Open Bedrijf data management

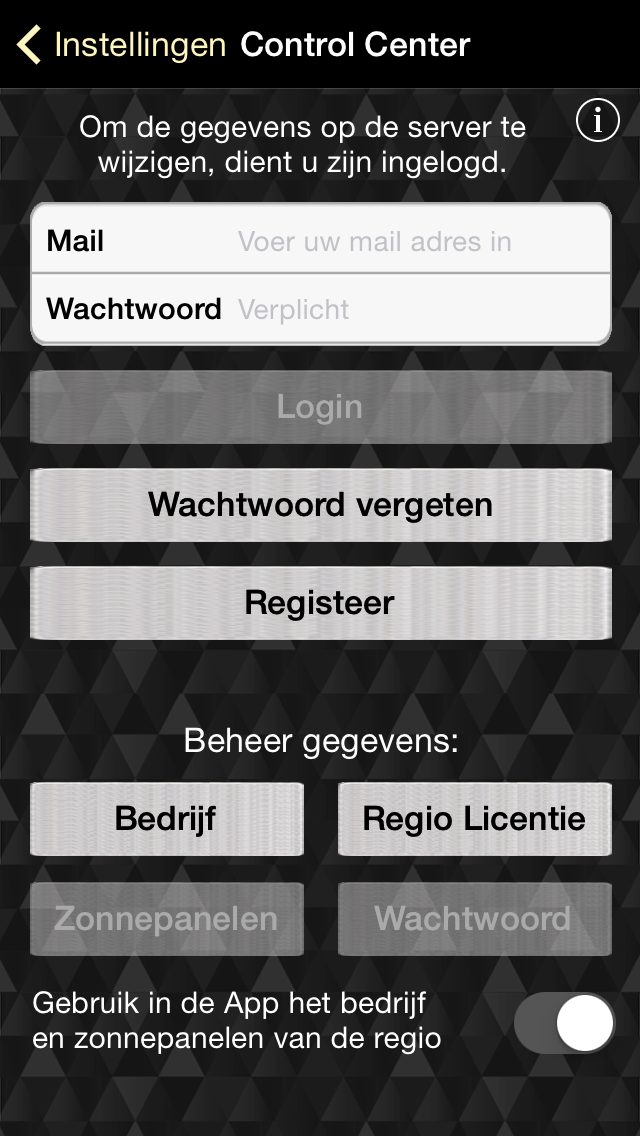click(x=167, y=819)
